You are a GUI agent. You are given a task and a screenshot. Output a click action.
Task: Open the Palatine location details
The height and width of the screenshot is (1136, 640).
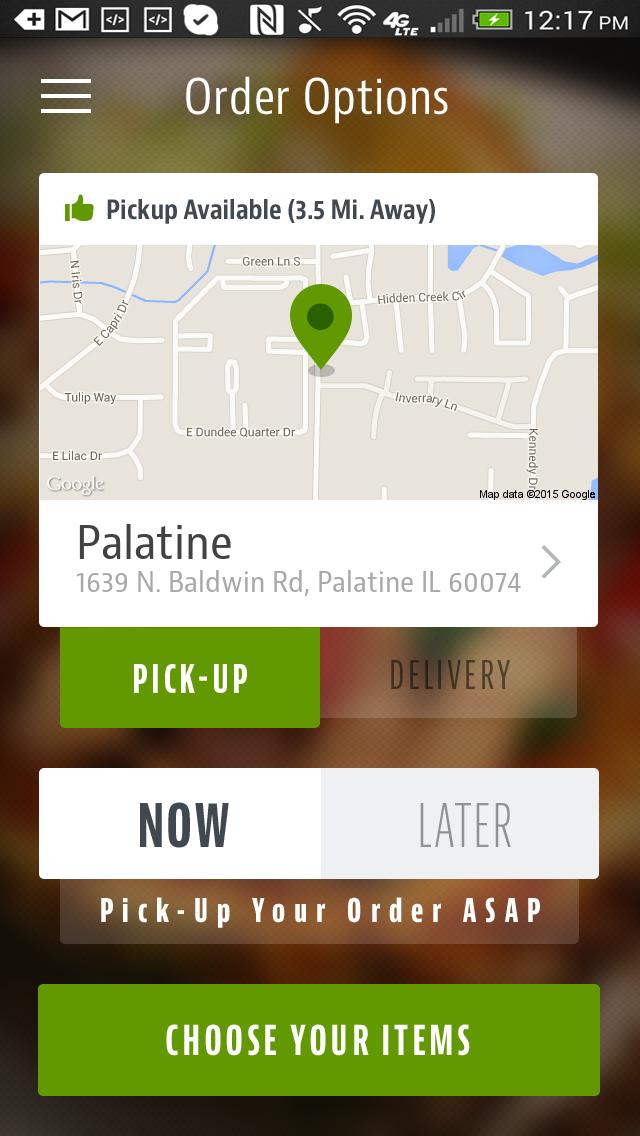(x=318, y=563)
